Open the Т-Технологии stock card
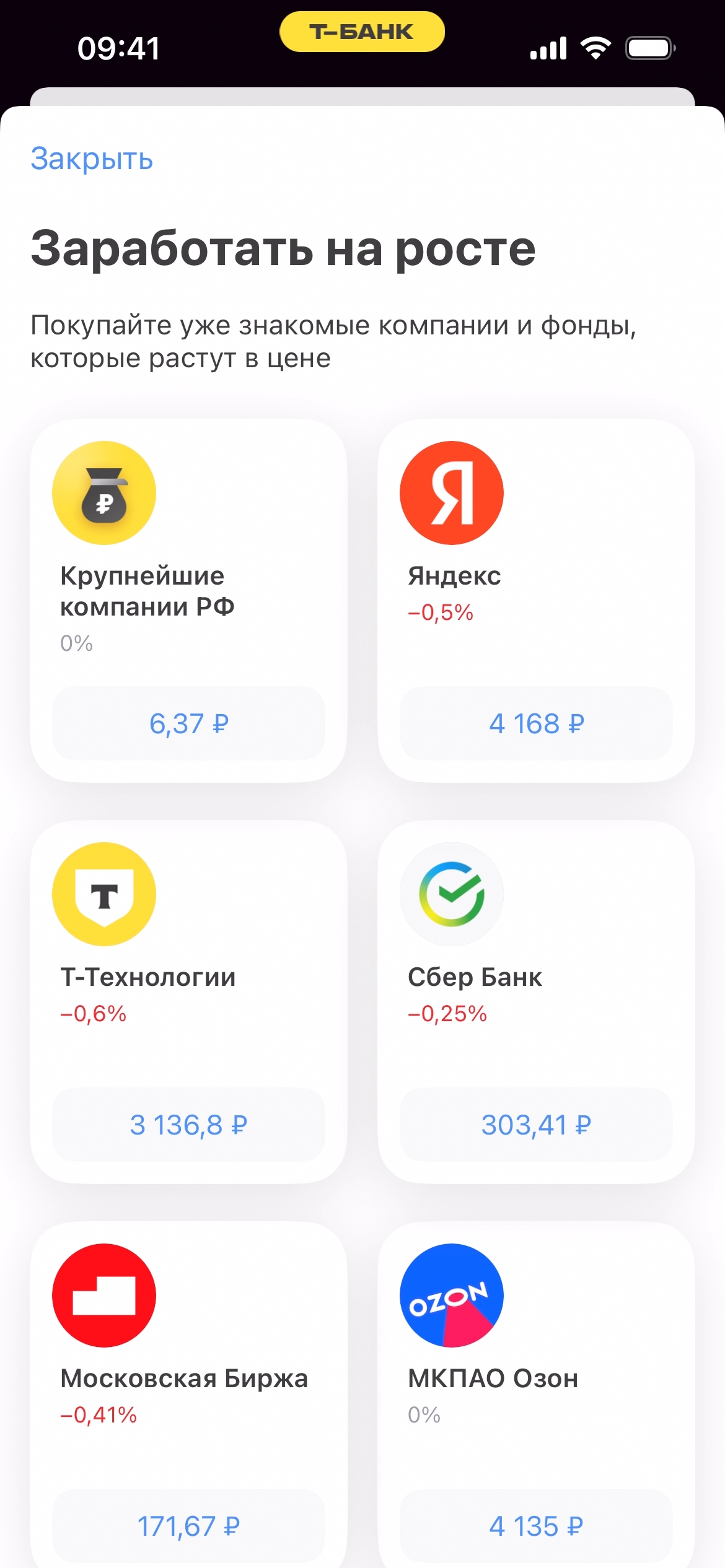This screenshot has width=725, height=1568. pyautogui.click(x=147, y=977)
